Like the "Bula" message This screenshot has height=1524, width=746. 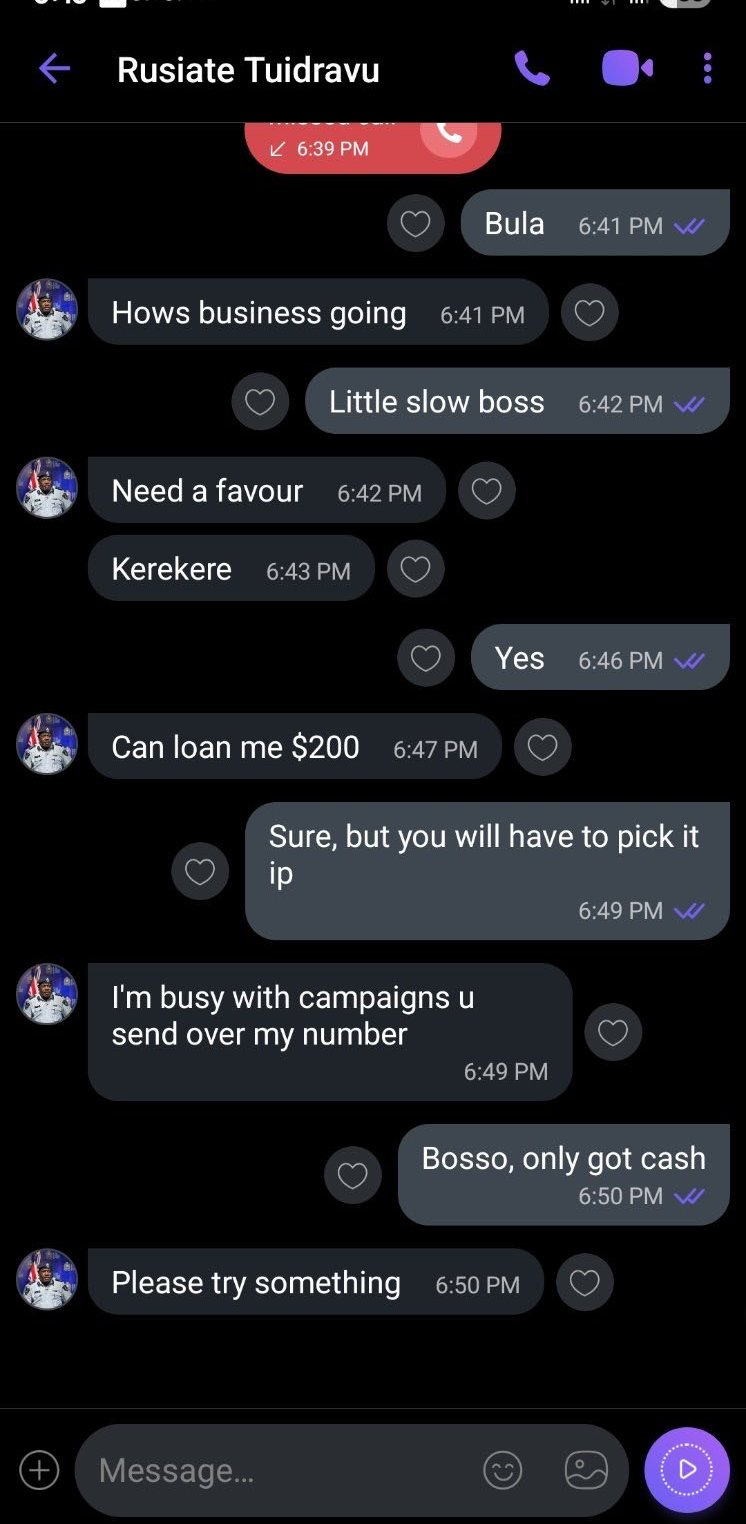tap(415, 224)
